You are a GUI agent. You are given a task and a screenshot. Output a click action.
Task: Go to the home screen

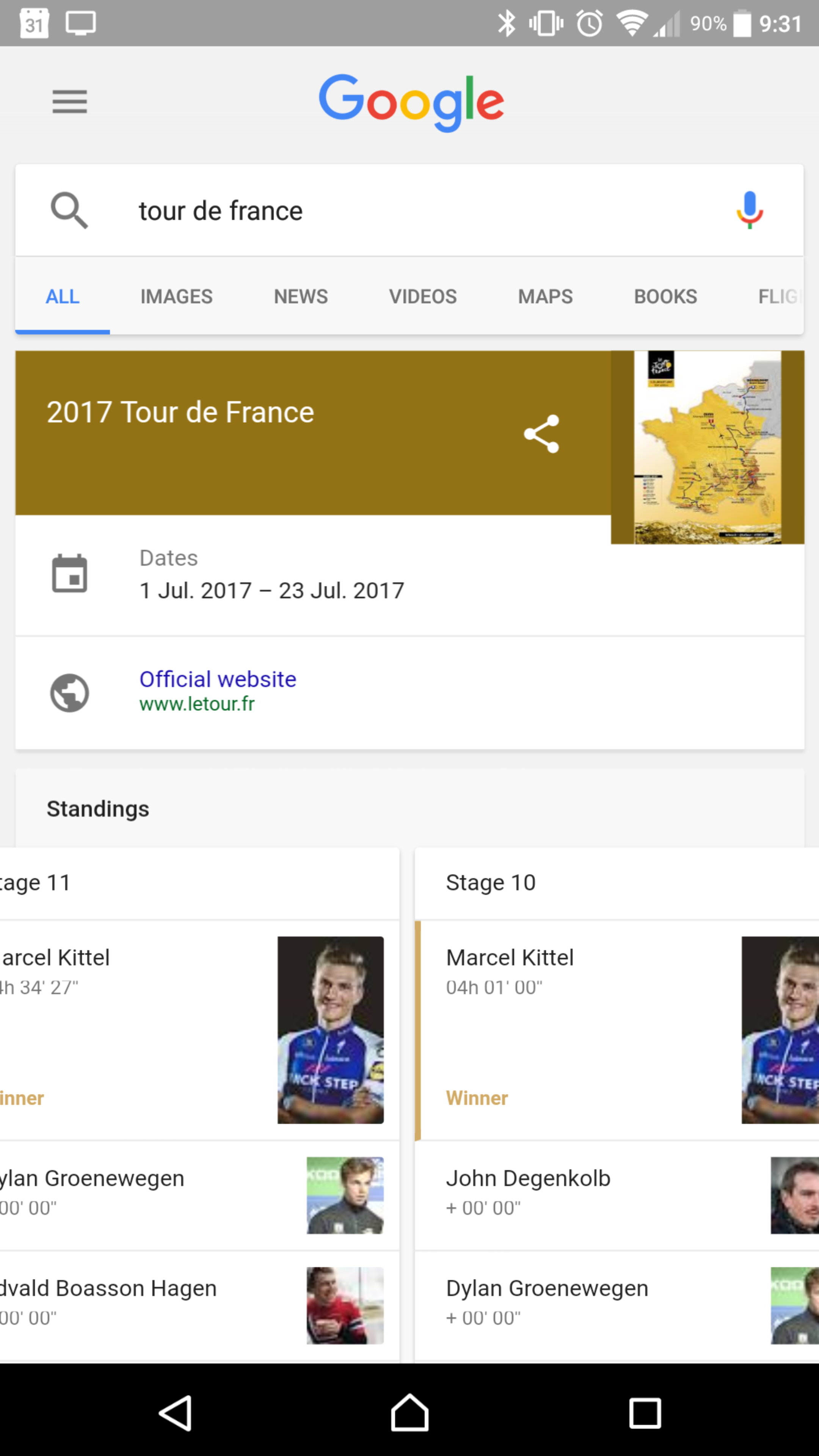[409, 1413]
